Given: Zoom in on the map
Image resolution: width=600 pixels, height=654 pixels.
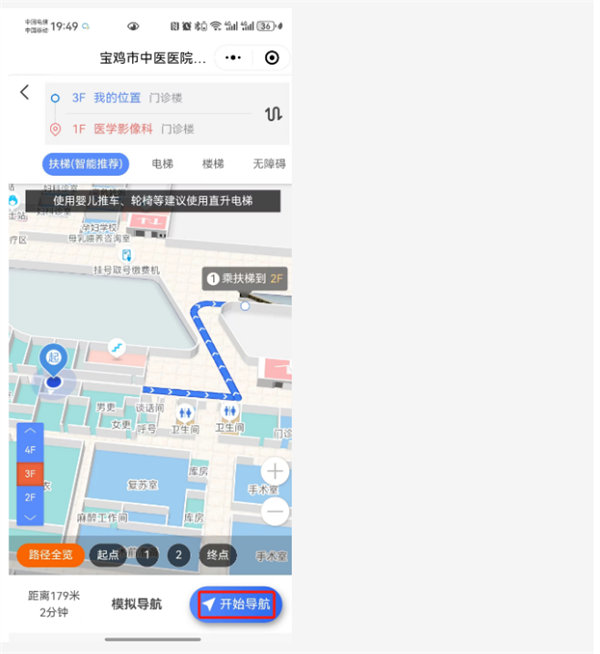Looking at the screenshot, I should coord(276,471).
